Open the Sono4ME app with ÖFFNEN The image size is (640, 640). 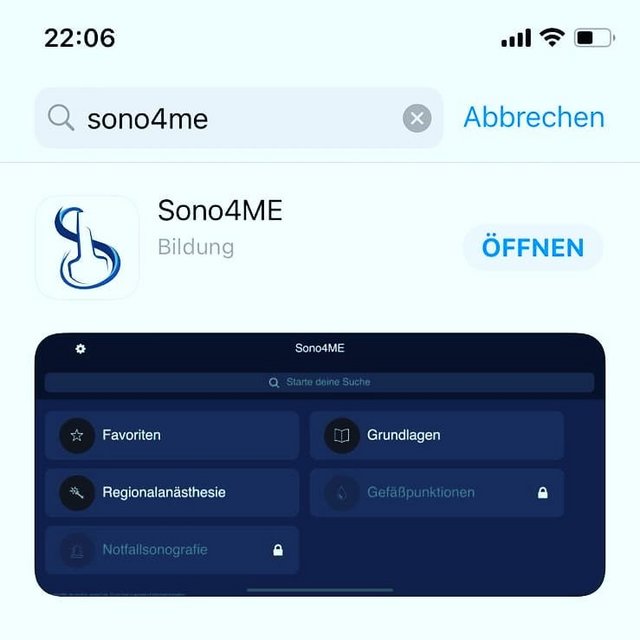click(x=532, y=247)
